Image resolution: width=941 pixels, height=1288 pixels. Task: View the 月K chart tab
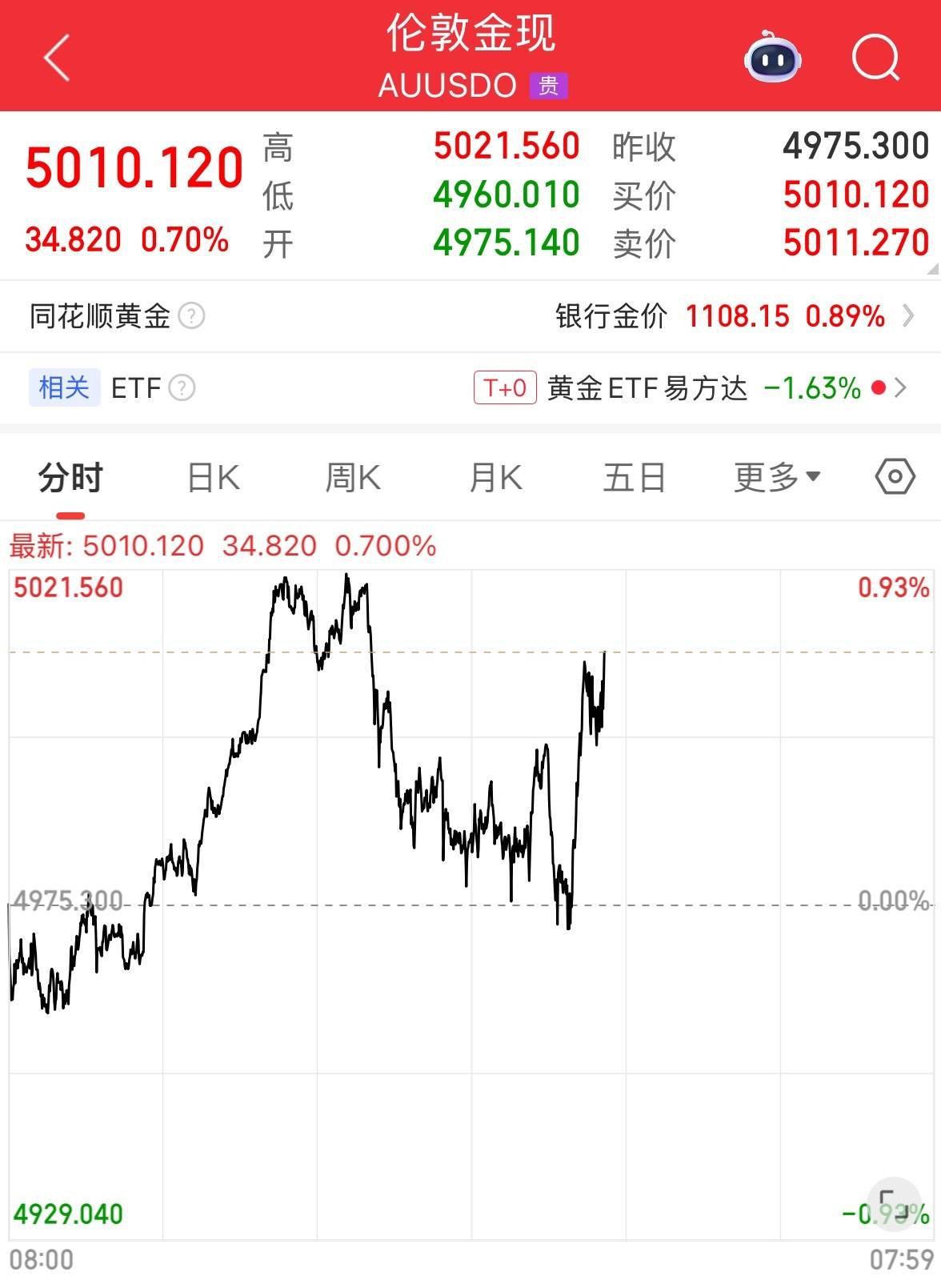click(x=495, y=478)
